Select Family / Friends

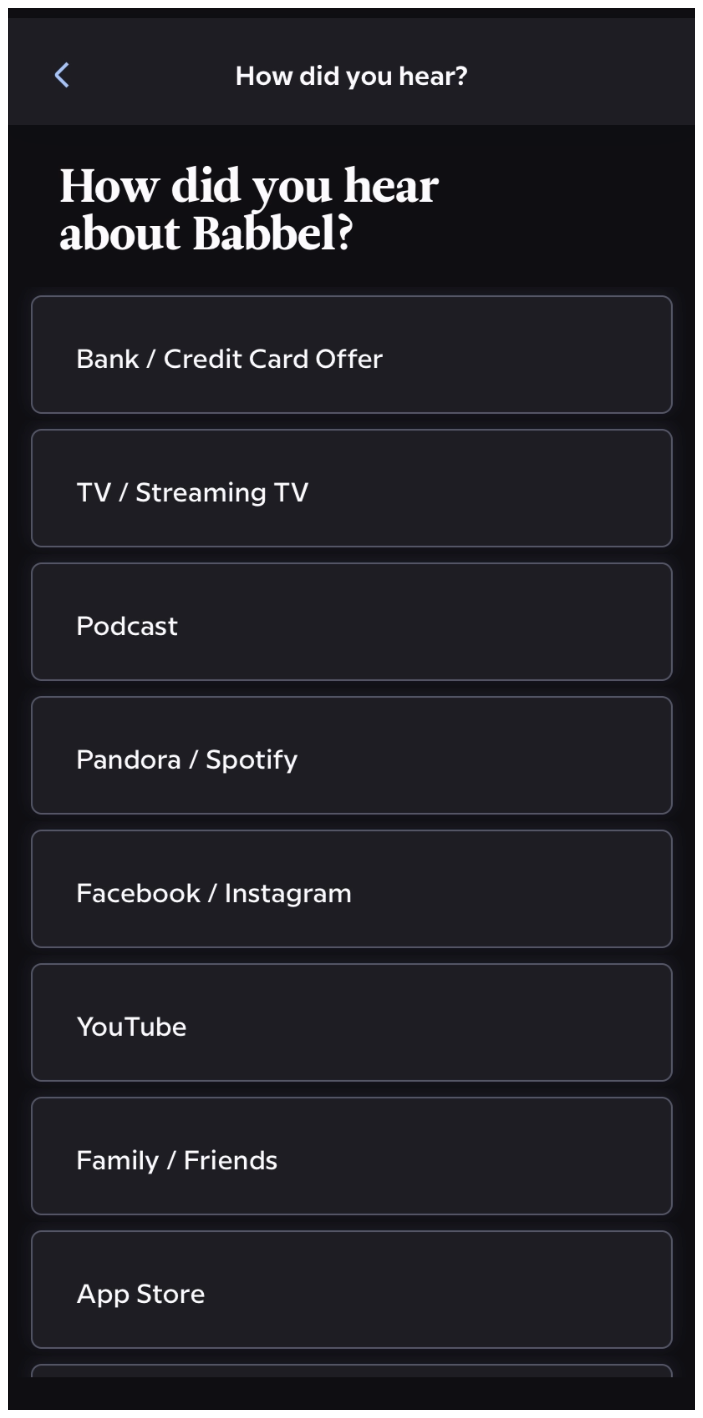pos(351,1156)
